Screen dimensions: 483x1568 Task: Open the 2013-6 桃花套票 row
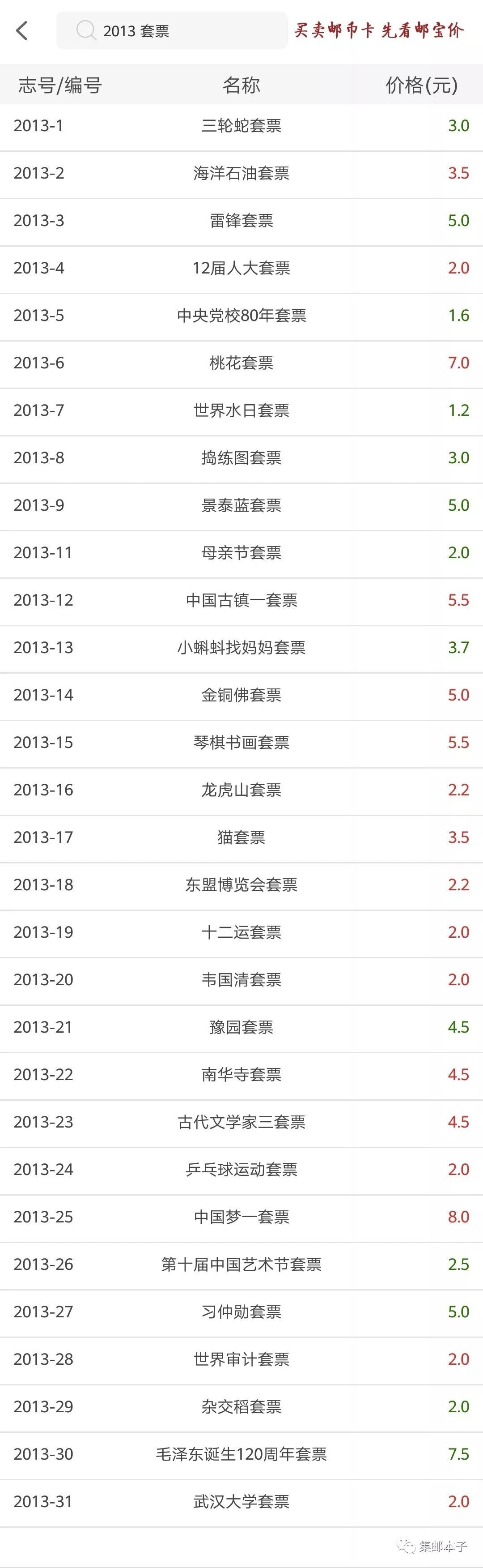(x=241, y=364)
